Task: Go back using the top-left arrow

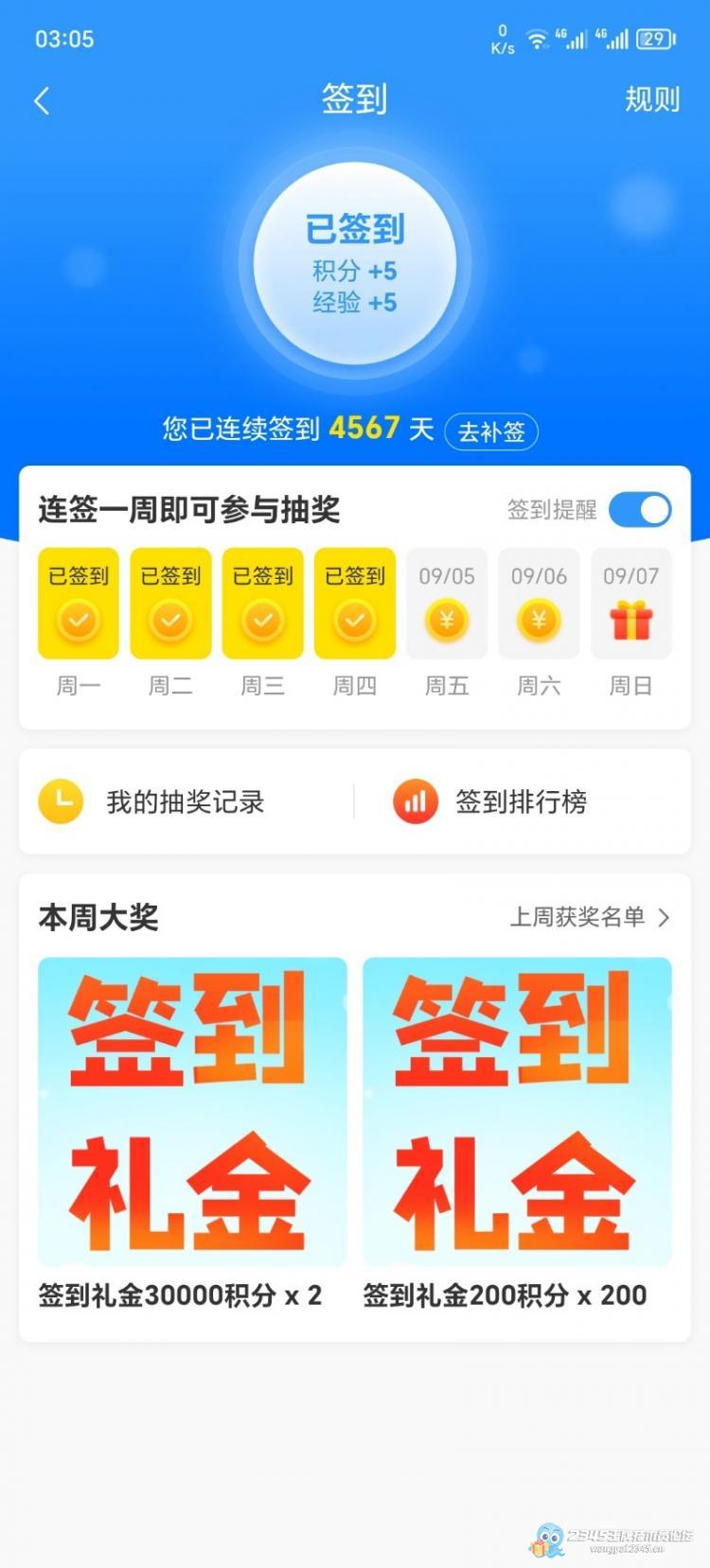Action: click(42, 100)
